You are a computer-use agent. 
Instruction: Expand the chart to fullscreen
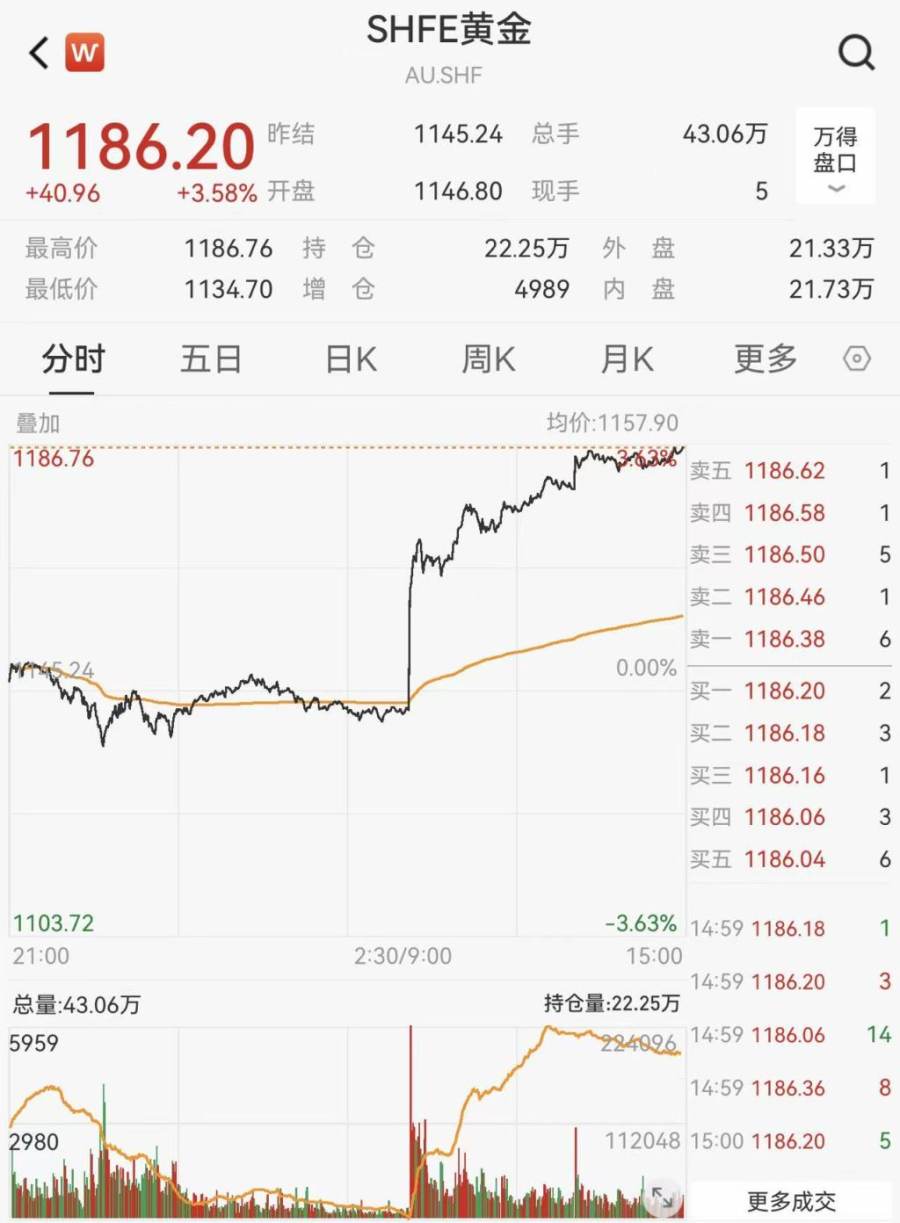(x=662, y=1196)
